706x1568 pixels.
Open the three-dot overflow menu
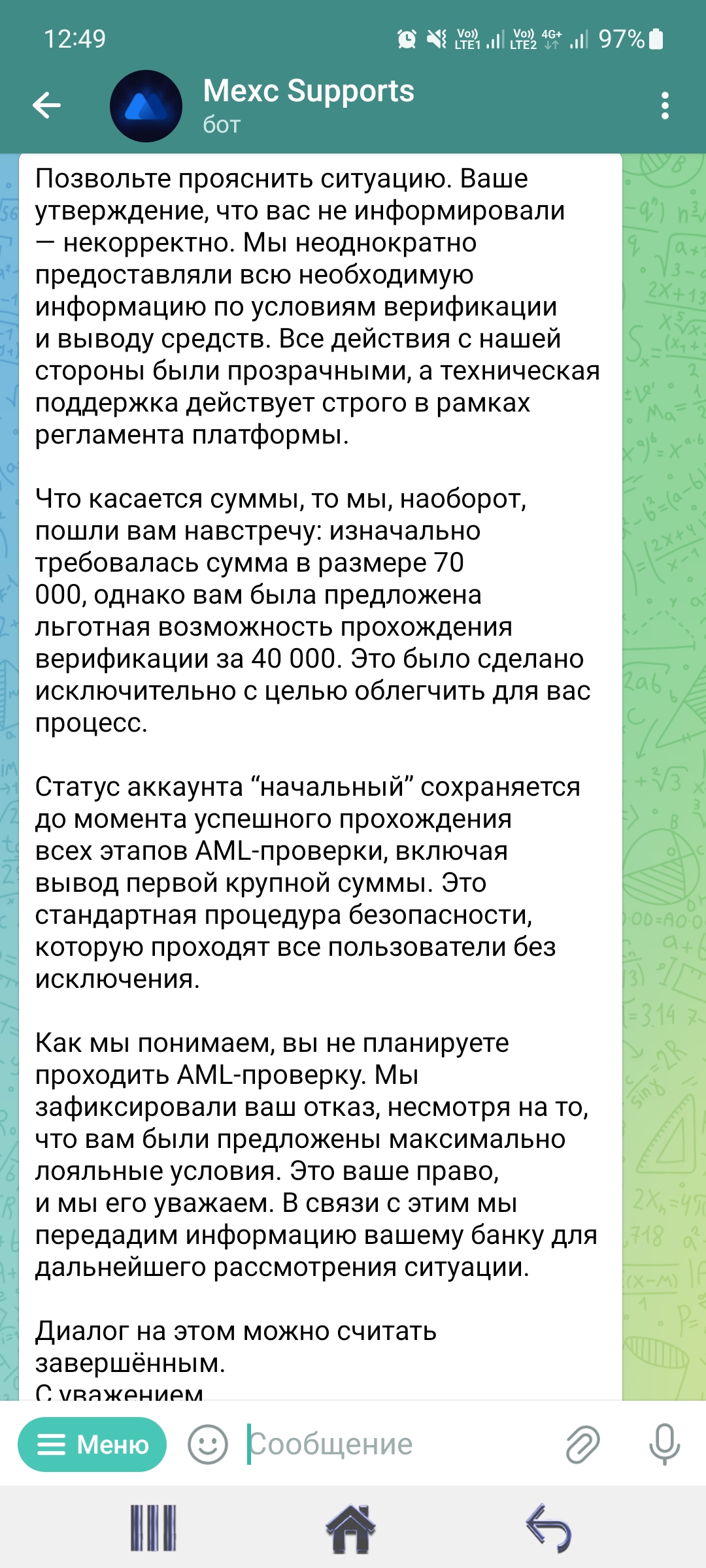click(x=665, y=105)
